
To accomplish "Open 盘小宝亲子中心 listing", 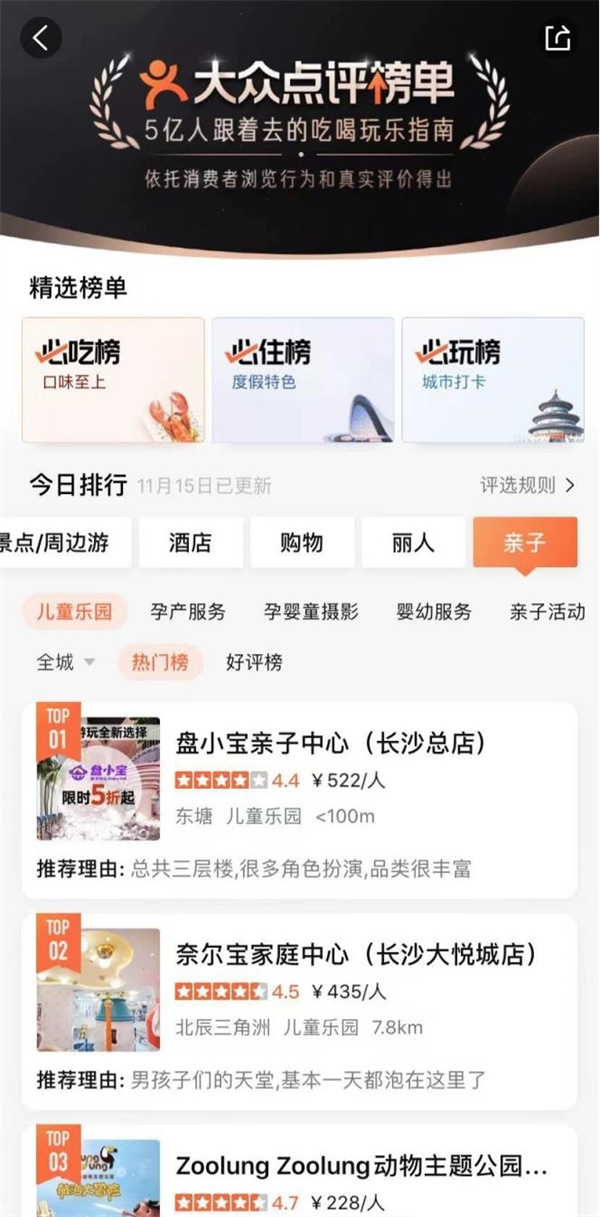I will [329, 743].
